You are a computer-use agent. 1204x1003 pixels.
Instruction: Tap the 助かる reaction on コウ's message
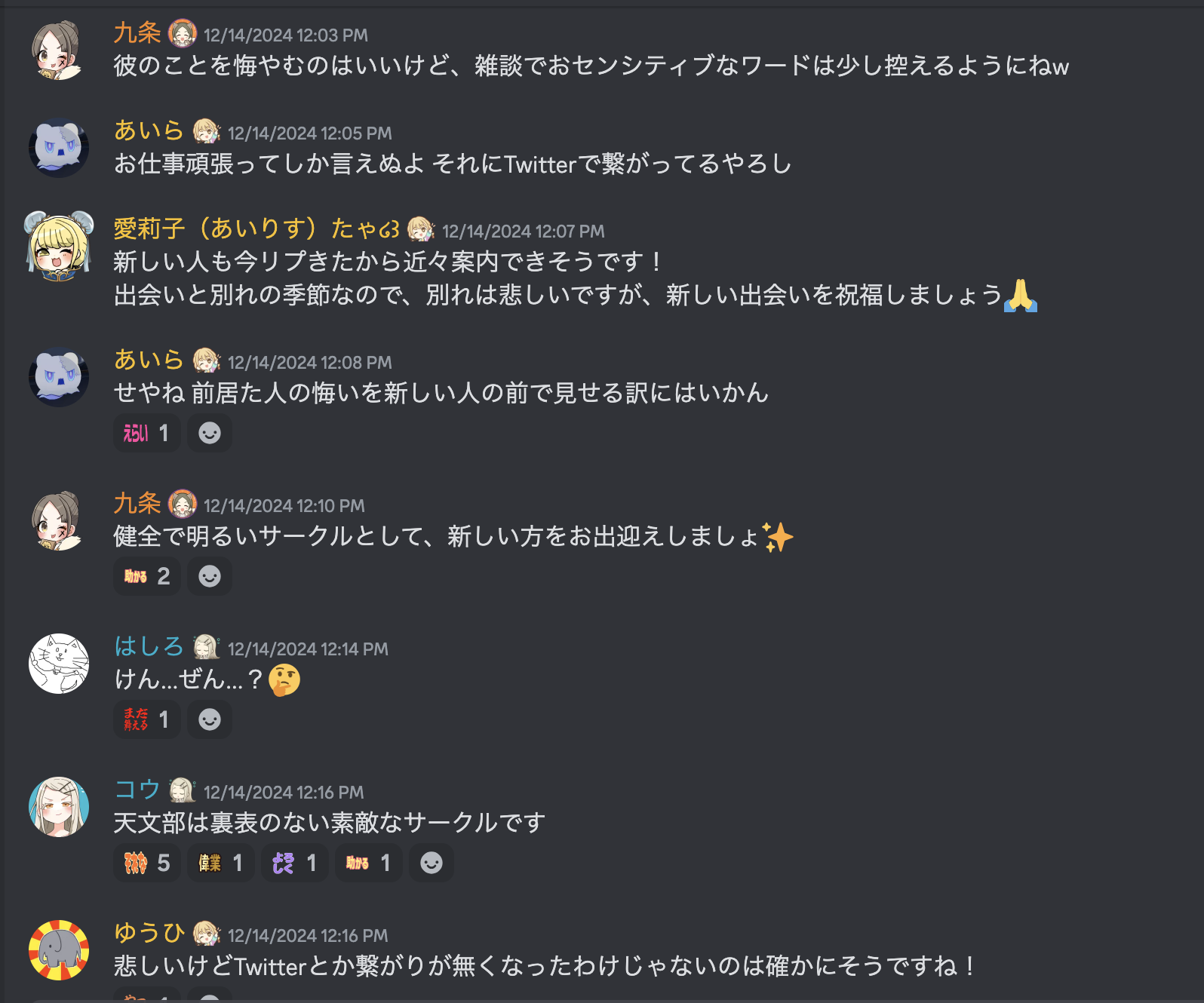(x=368, y=863)
